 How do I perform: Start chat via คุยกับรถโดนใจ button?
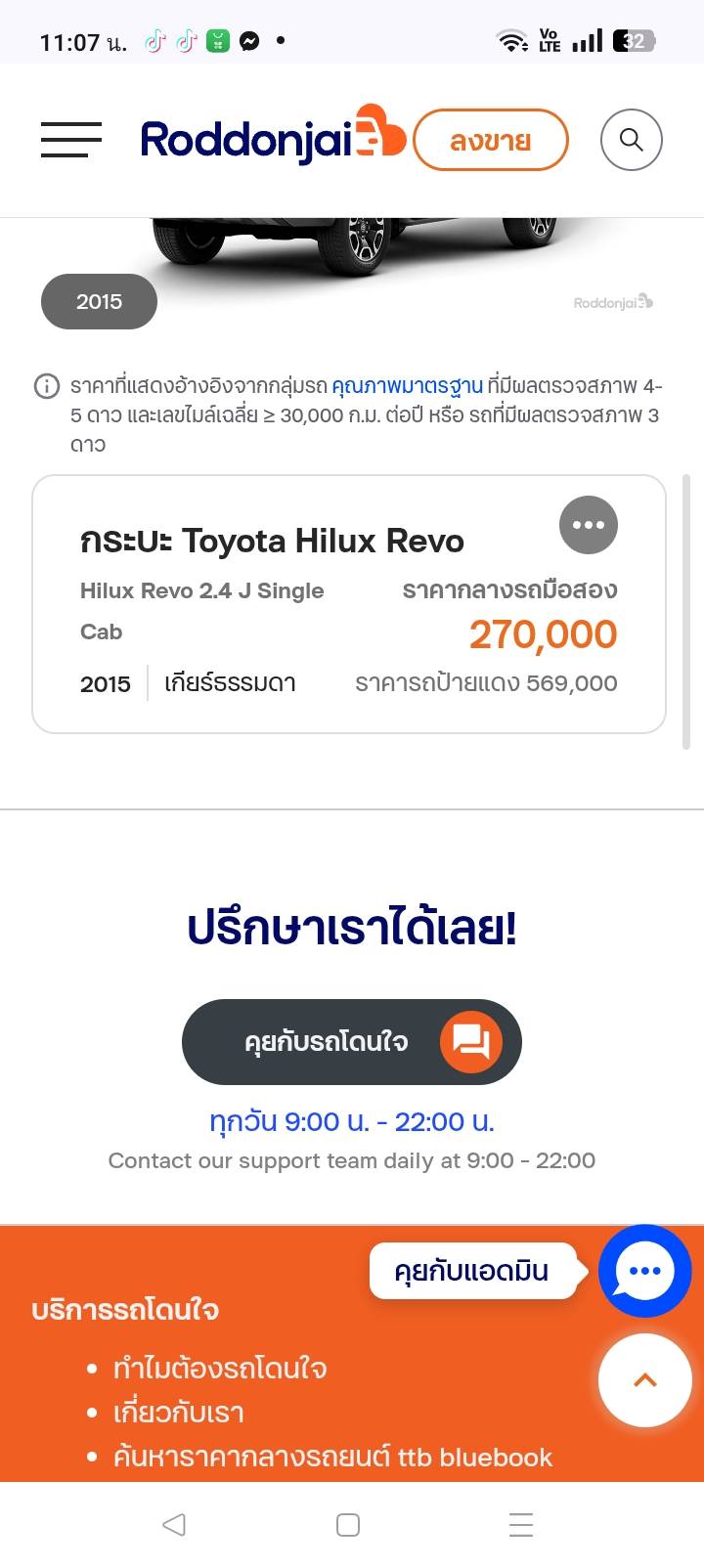[351, 1042]
